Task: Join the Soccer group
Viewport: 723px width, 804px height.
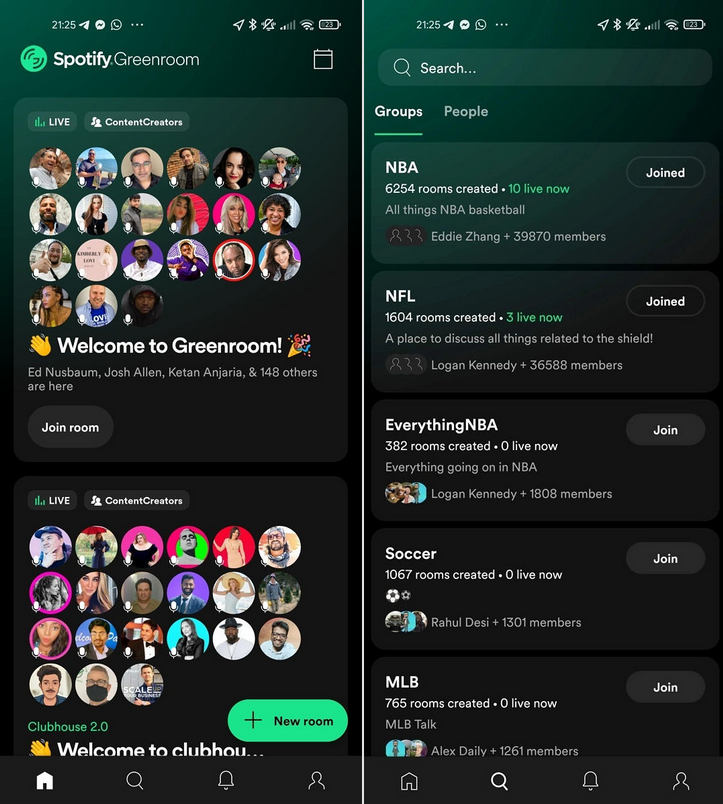Action: tap(665, 559)
